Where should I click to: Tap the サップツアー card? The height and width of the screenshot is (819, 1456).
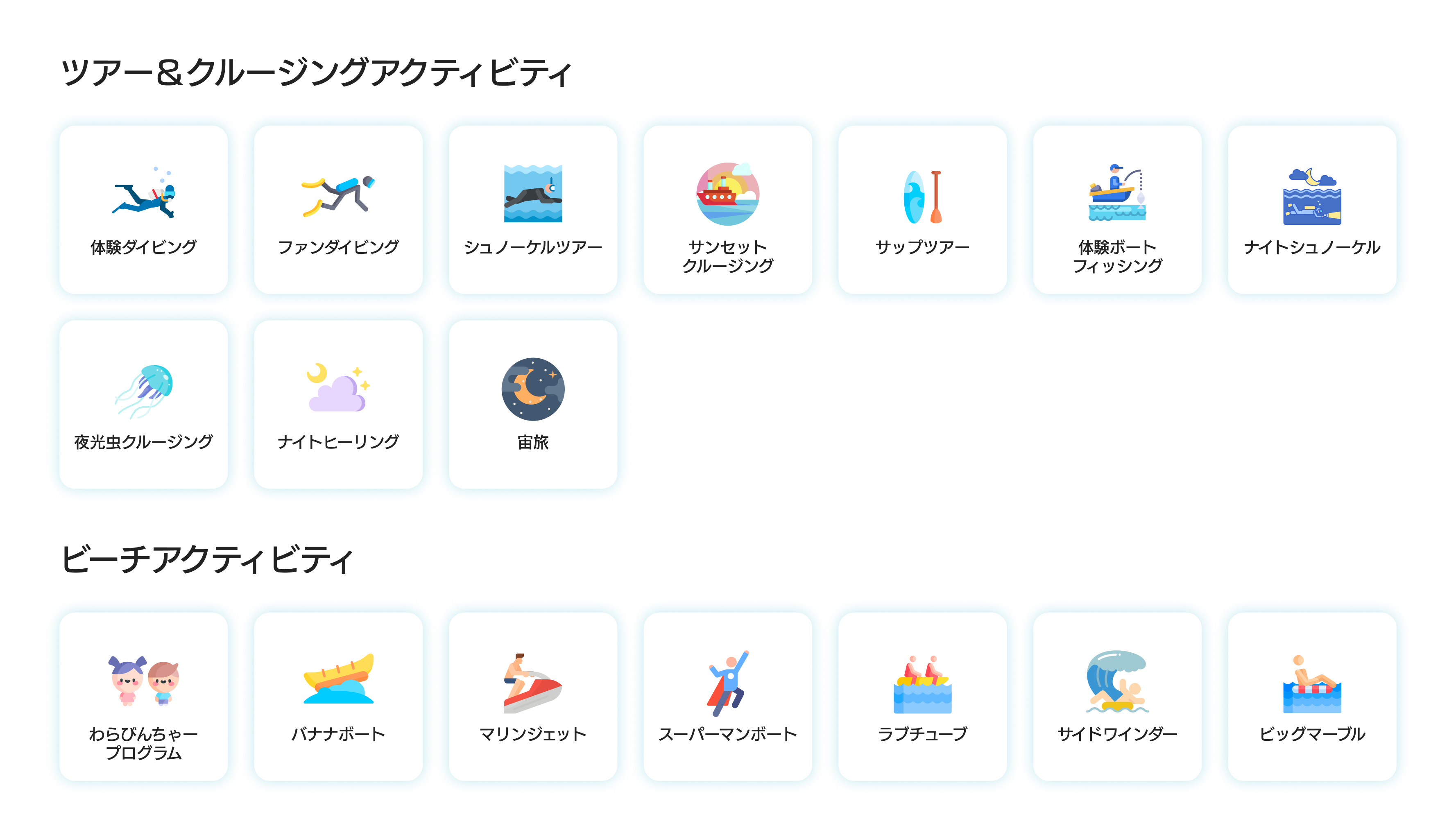point(922,210)
